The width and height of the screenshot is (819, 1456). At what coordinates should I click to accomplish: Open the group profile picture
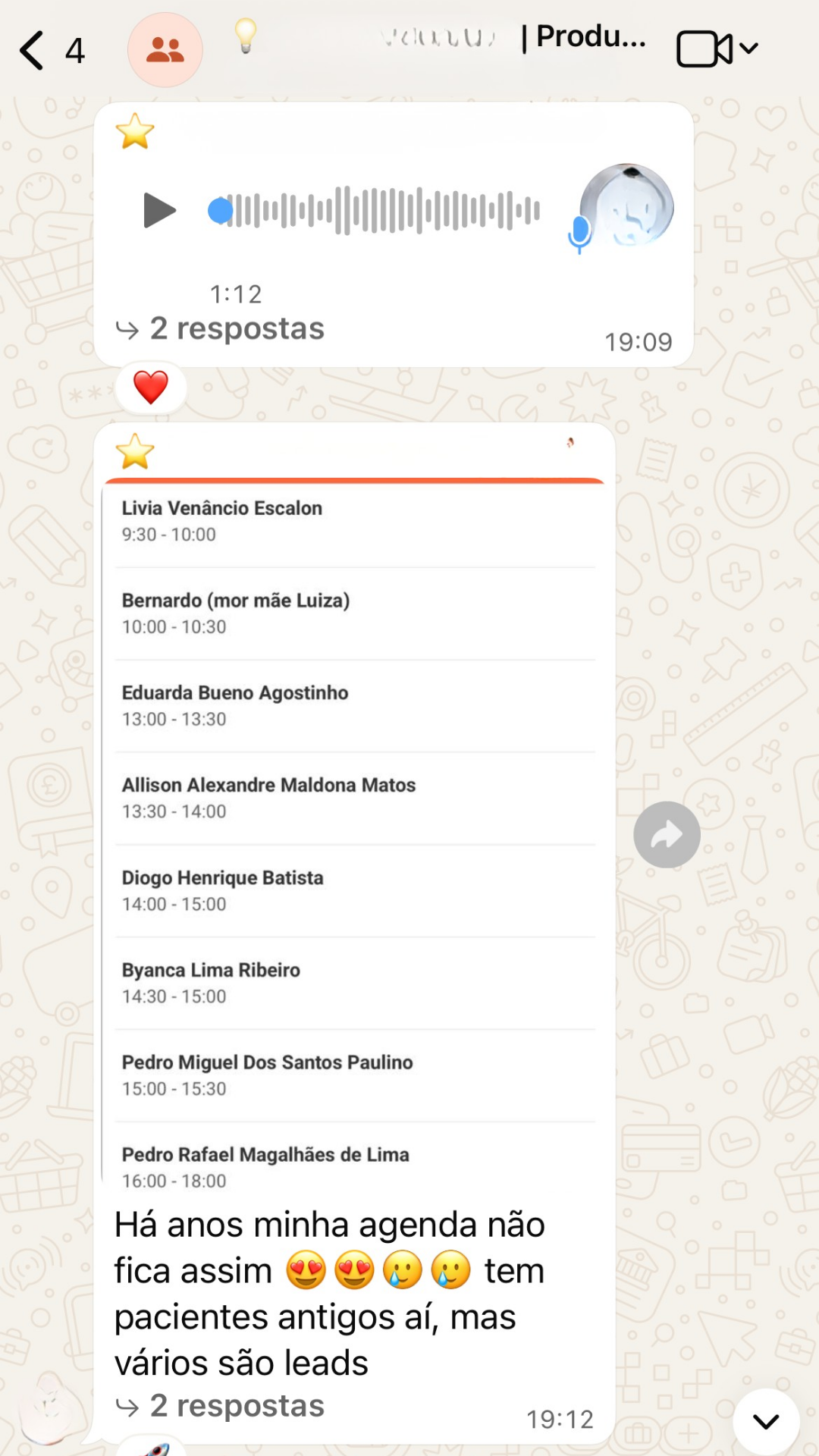165,50
